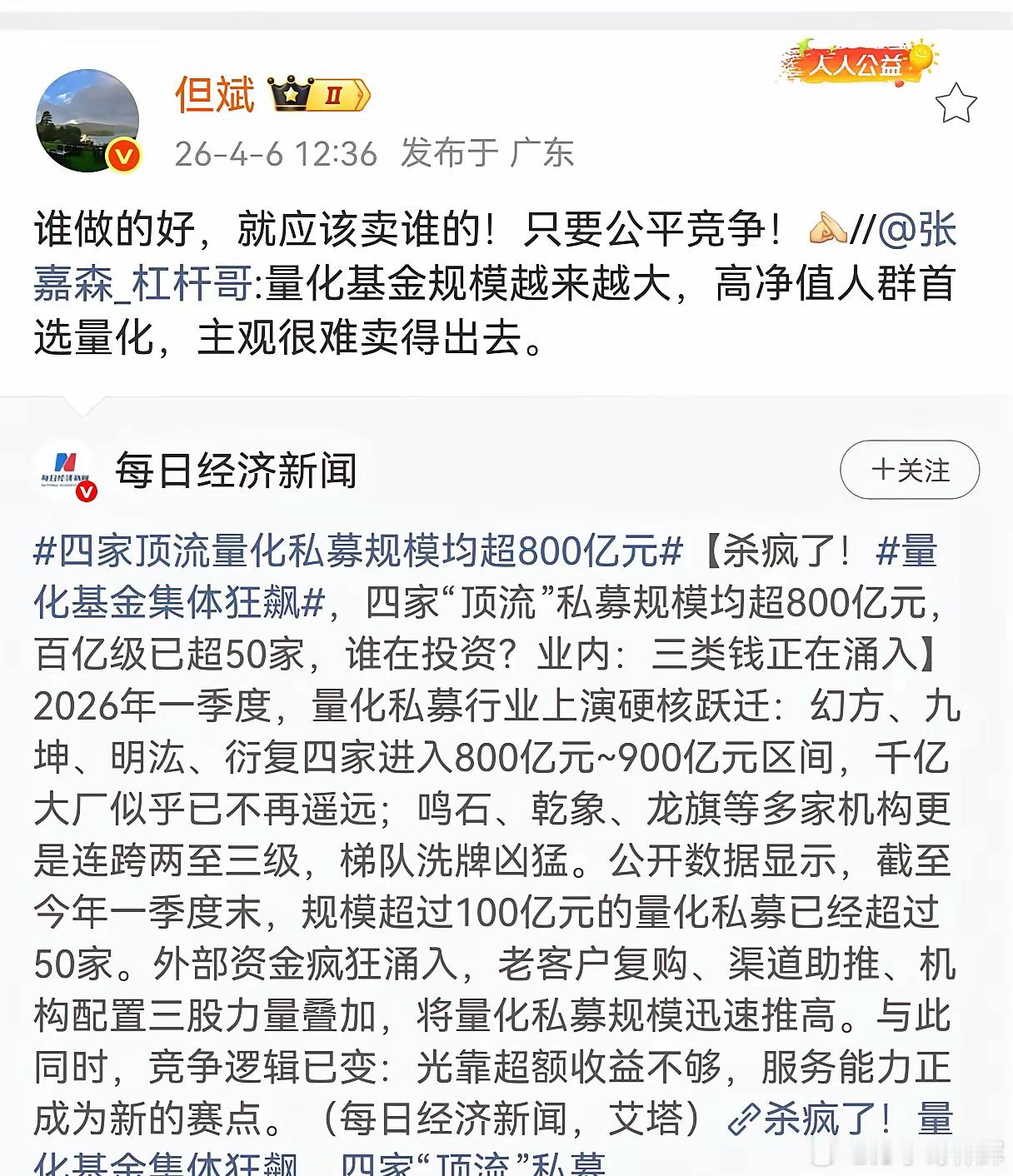Follow 每日经济新闻 via the +关注 button
Image resolution: width=1013 pixels, height=1176 pixels.
tap(908, 471)
